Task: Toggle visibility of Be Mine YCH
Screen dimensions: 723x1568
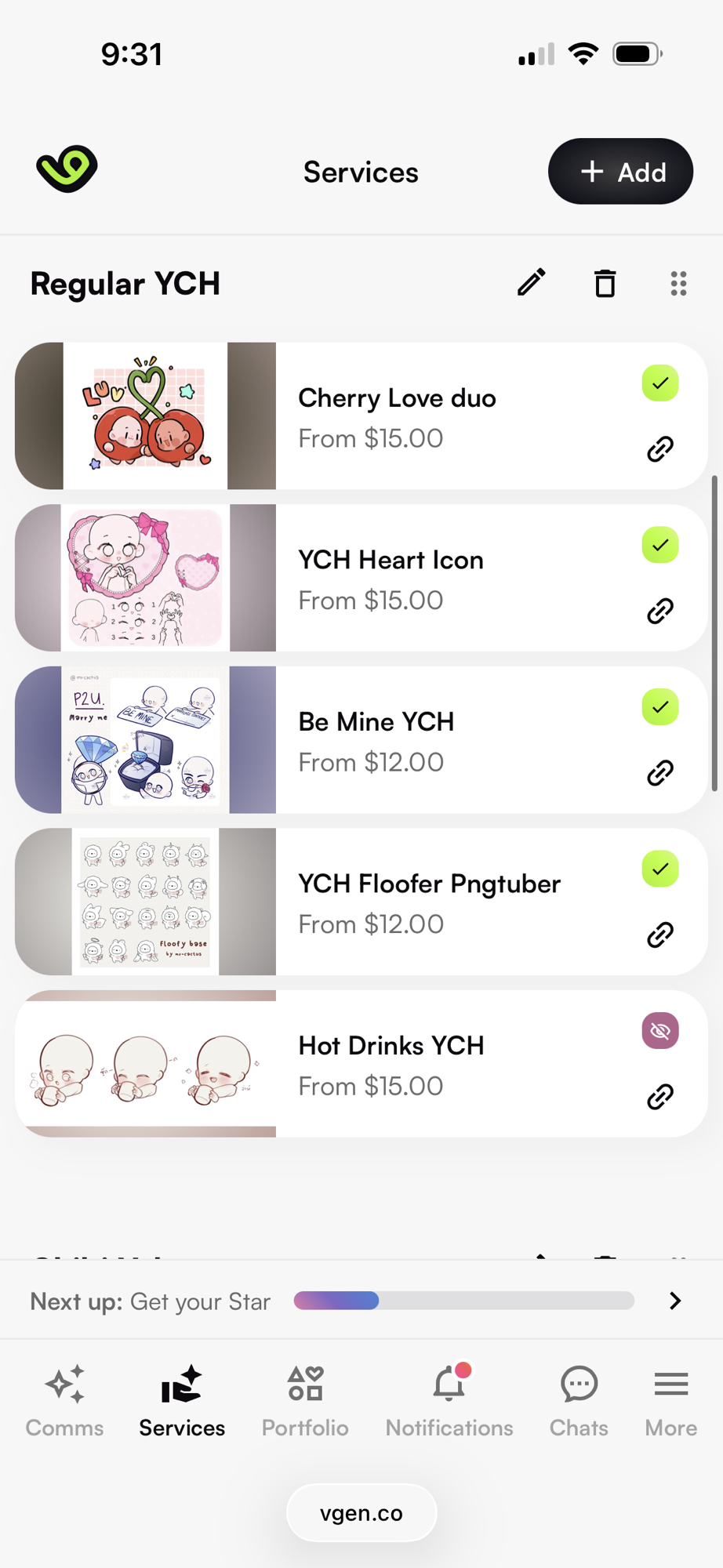Action: point(660,707)
